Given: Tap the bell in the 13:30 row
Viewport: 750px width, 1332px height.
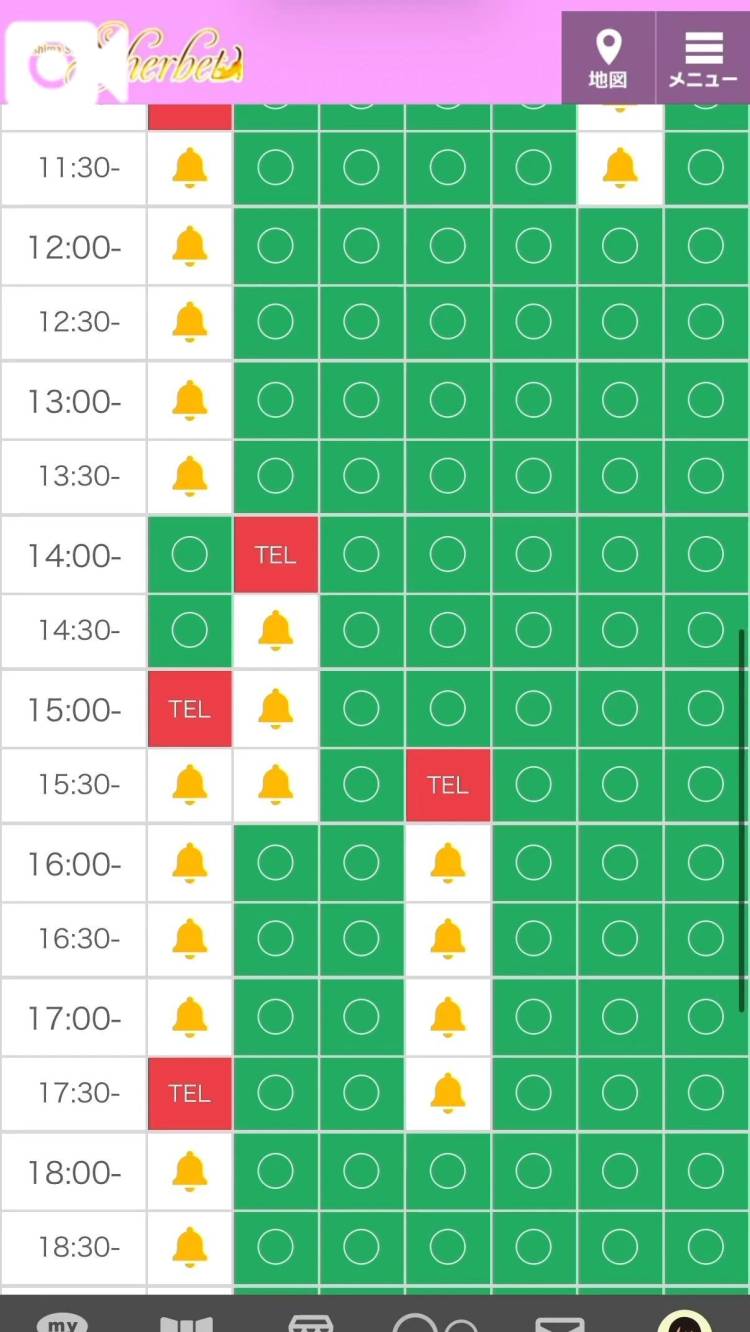Looking at the screenshot, I should pos(190,477).
